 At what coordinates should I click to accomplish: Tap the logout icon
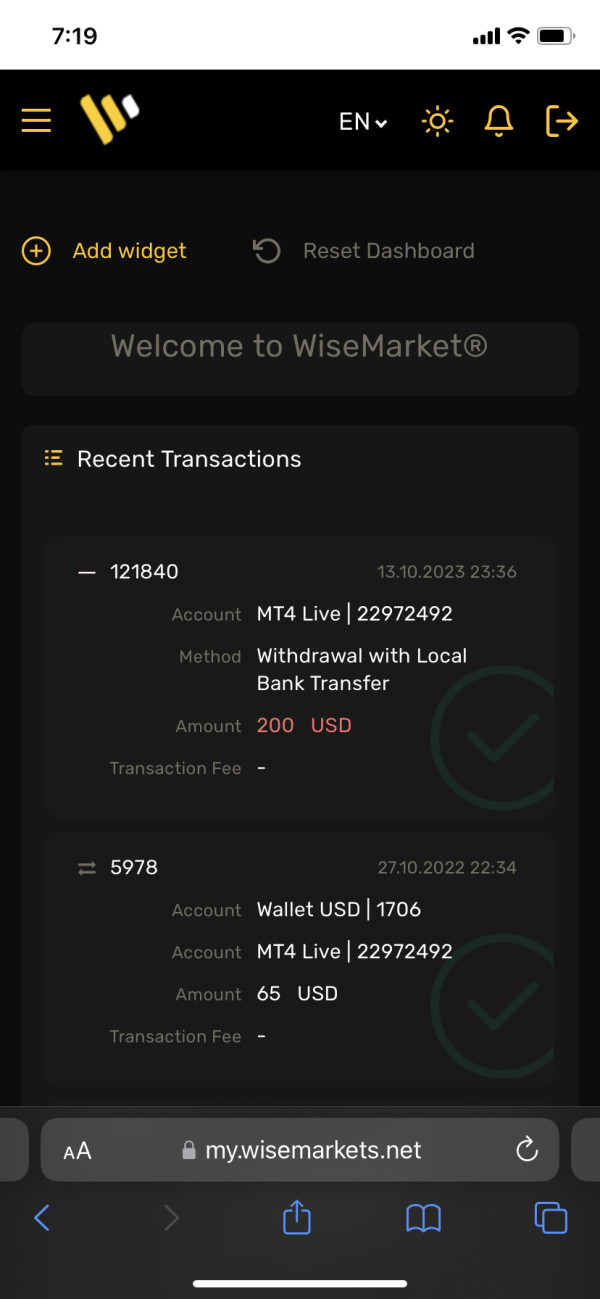561,122
